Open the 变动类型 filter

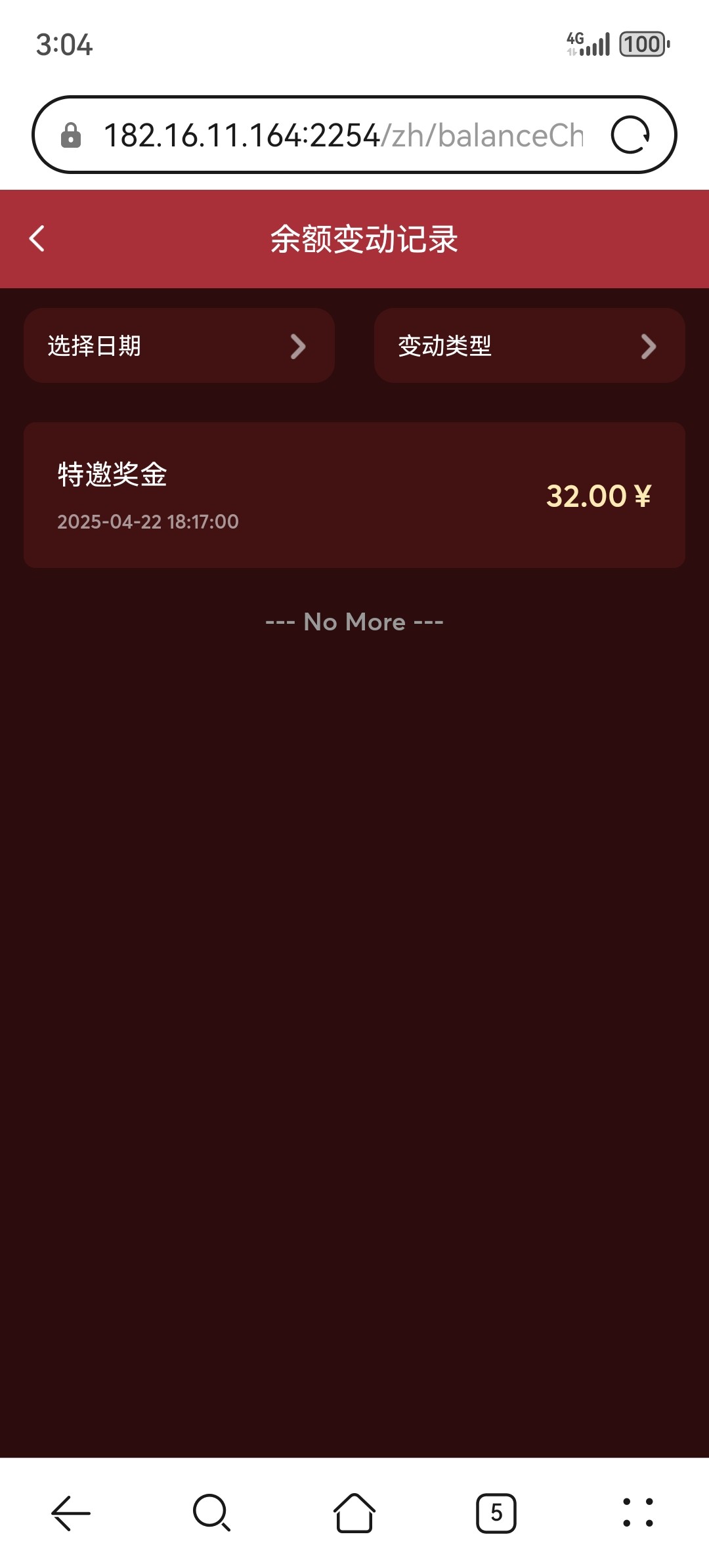click(529, 345)
